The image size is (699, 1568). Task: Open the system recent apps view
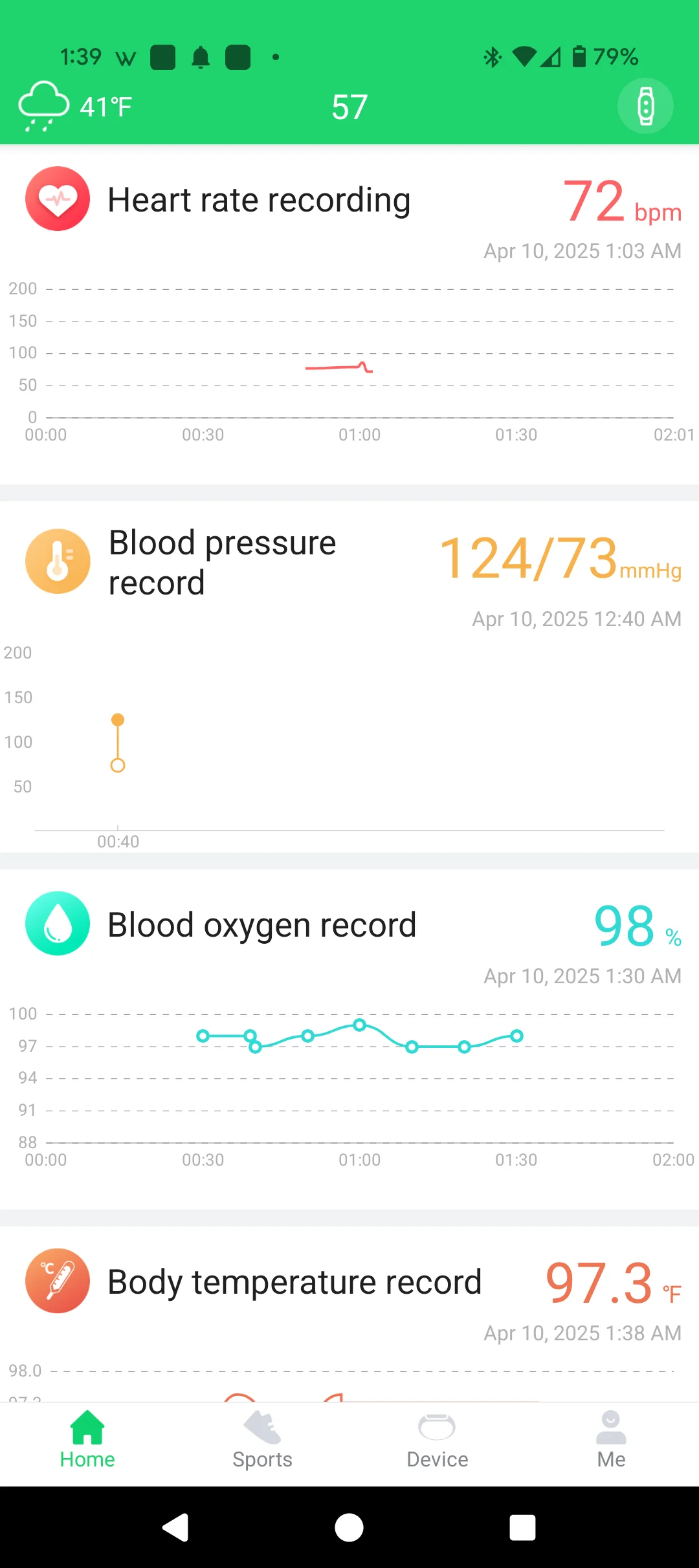click(x=522, y=1528)
